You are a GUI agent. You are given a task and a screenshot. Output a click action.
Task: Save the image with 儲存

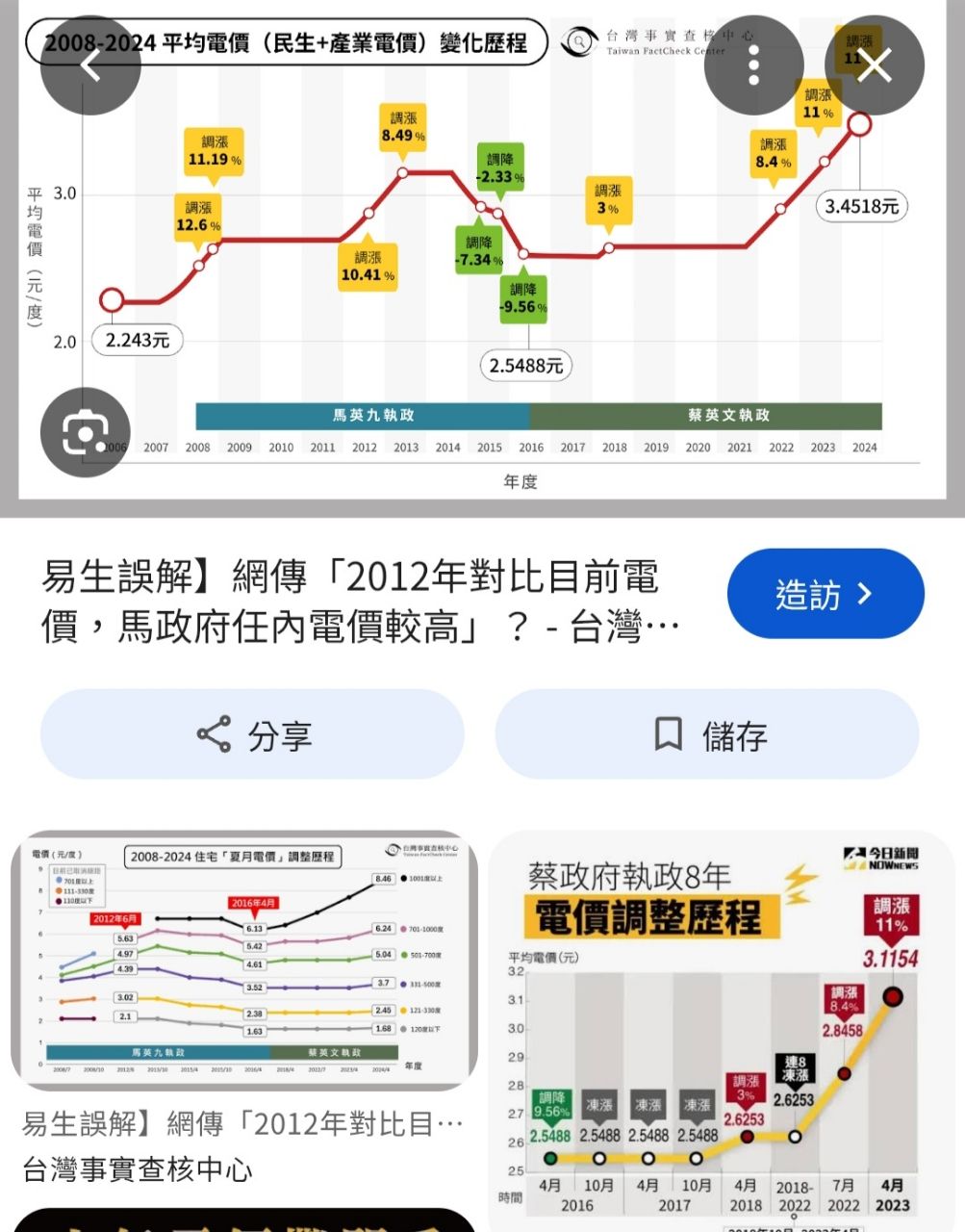pos(707,734)
